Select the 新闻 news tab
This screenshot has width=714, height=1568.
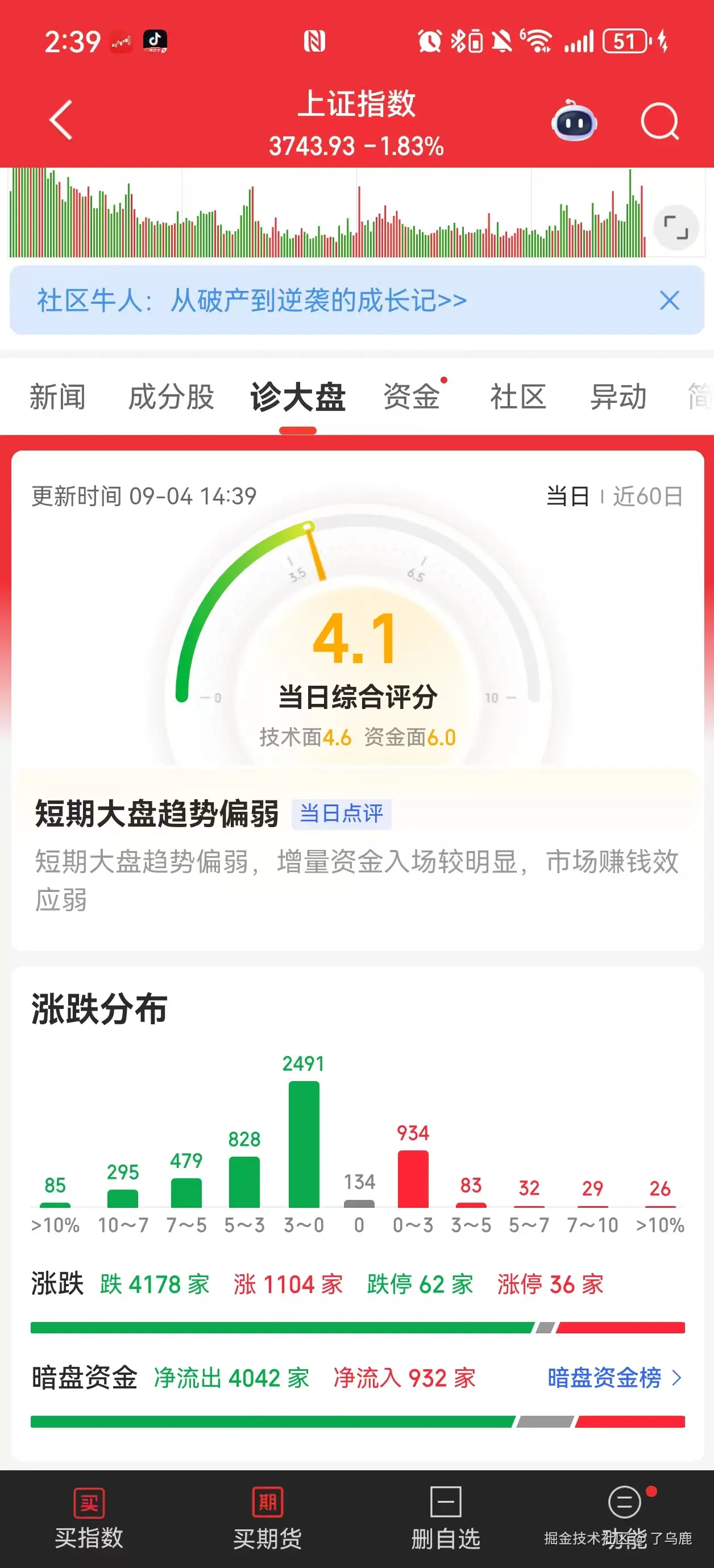tap(59, 397)
